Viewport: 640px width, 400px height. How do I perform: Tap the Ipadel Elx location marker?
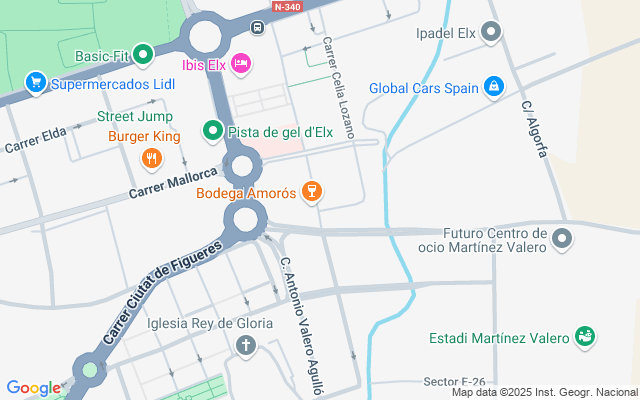pyautogui.click(x=490, y=33)
